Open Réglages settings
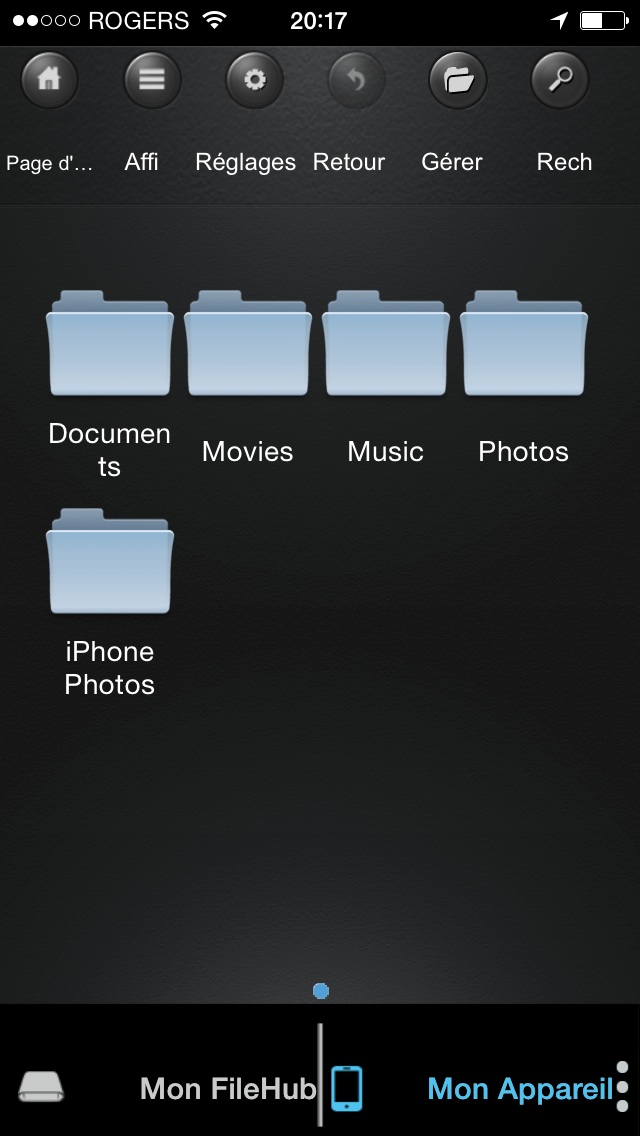The image size is (640, 1136). [255, 81]
